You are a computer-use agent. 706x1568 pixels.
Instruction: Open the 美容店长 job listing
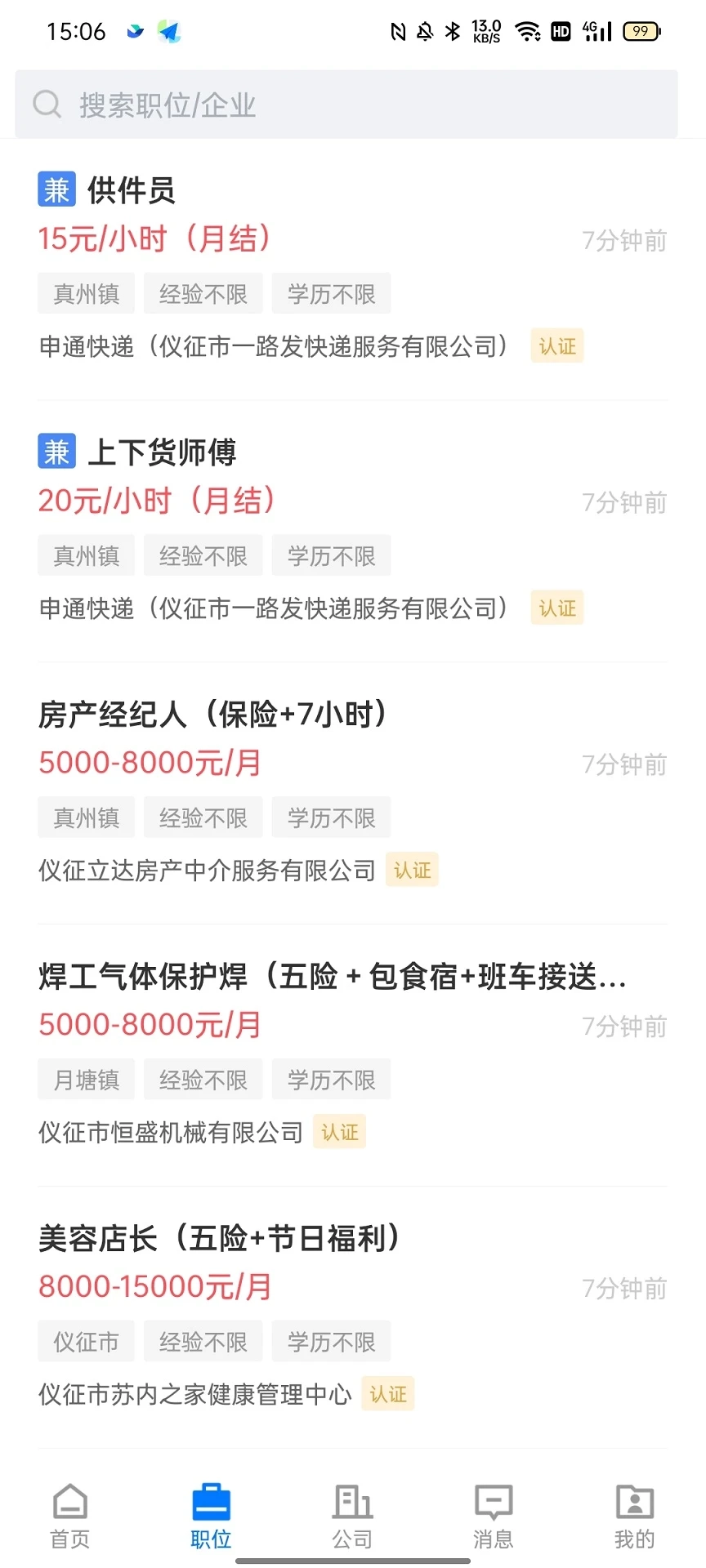pos(219,1239)
